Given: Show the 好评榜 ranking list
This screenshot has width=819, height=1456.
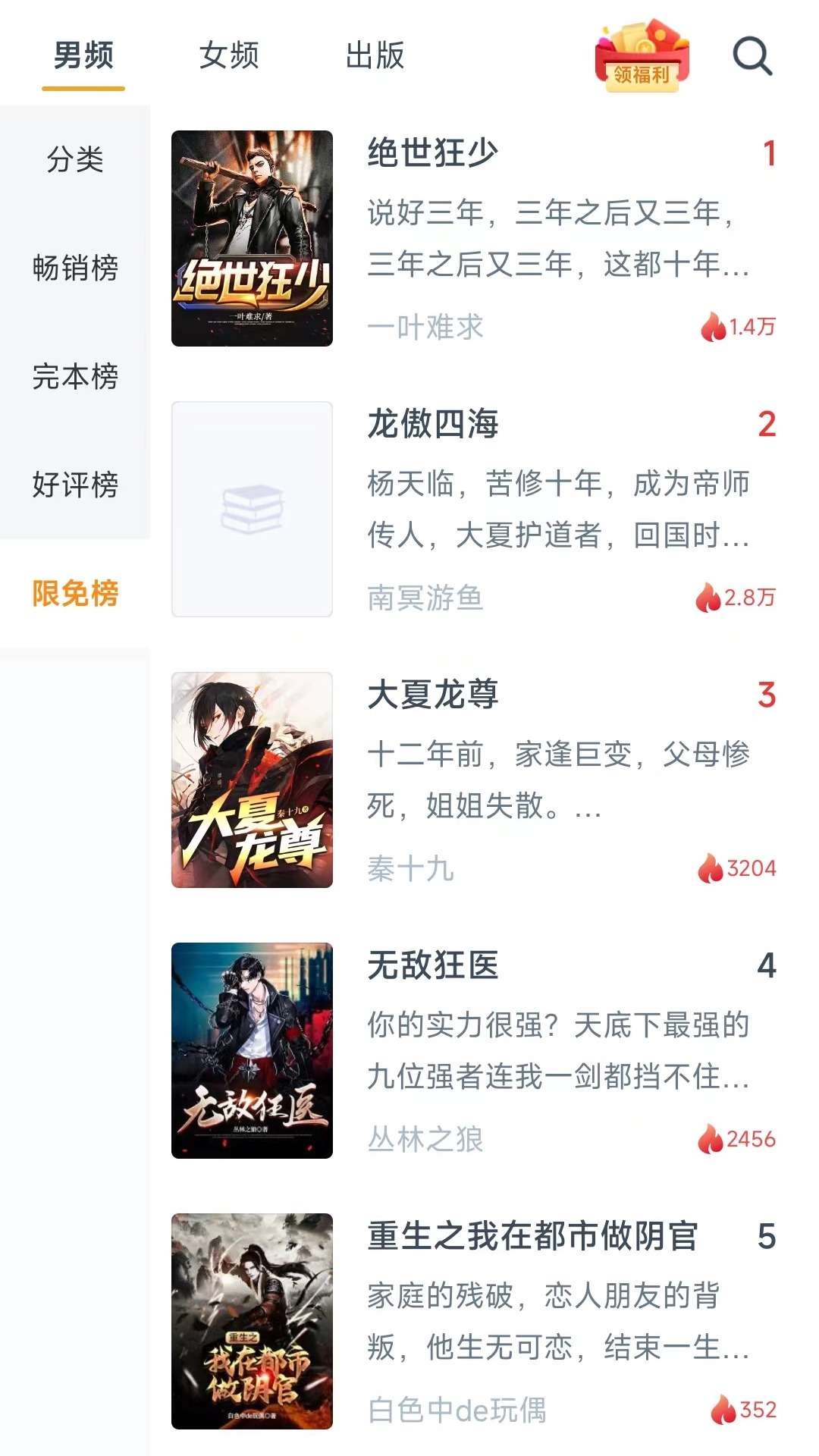Looking at the screenshot, I should point(75,485).
